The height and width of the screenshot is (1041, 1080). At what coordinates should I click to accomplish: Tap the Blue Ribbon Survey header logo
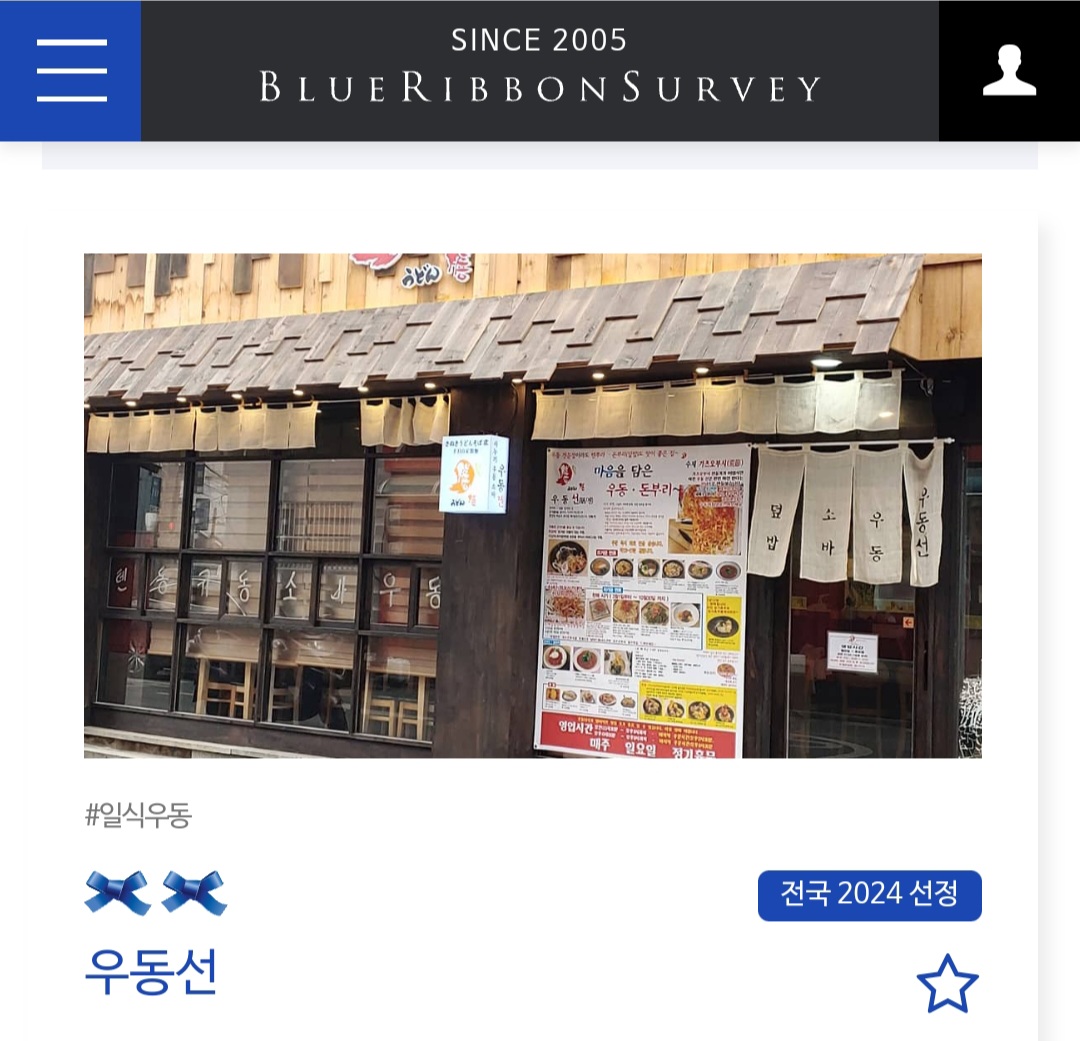point(539,65)
